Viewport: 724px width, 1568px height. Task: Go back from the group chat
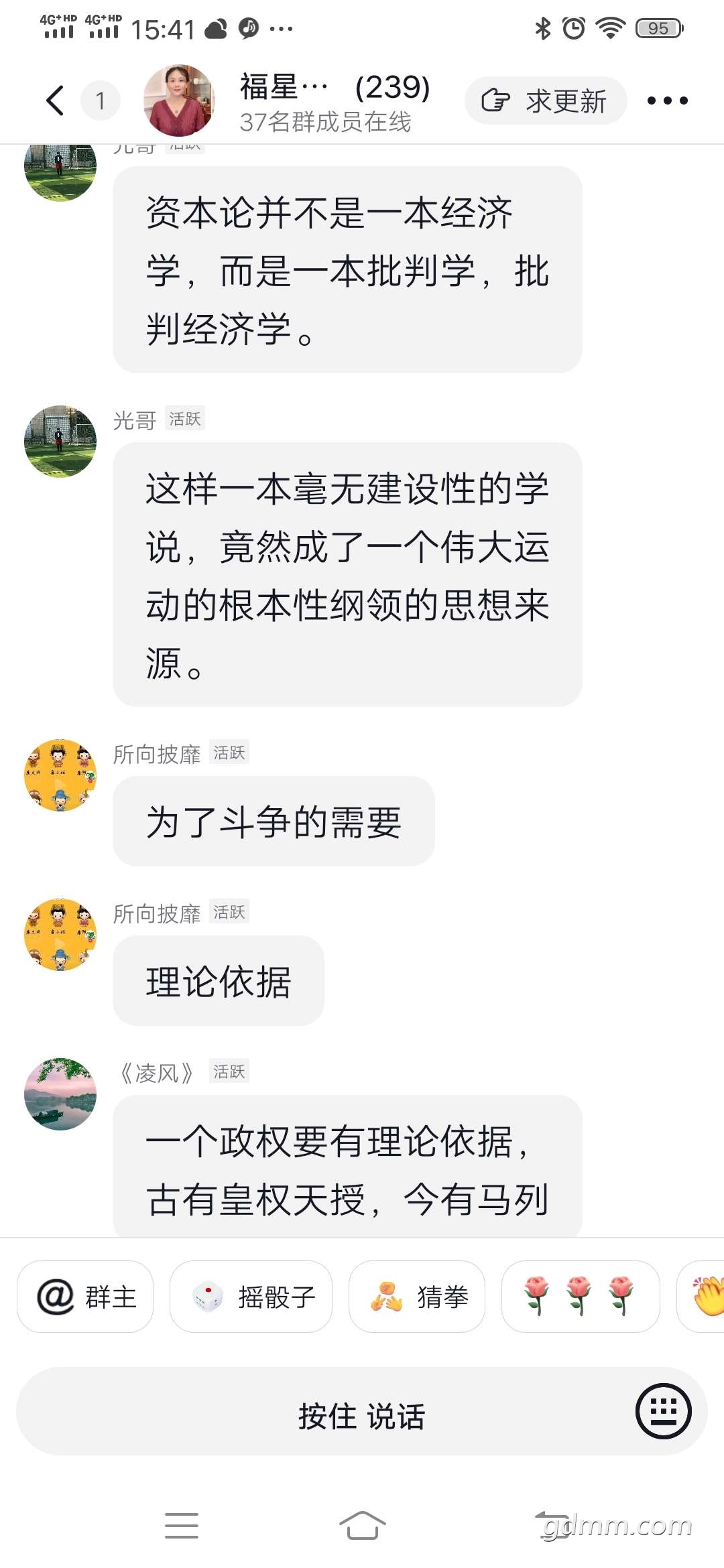pyautogui.click(x=55, y=101)
